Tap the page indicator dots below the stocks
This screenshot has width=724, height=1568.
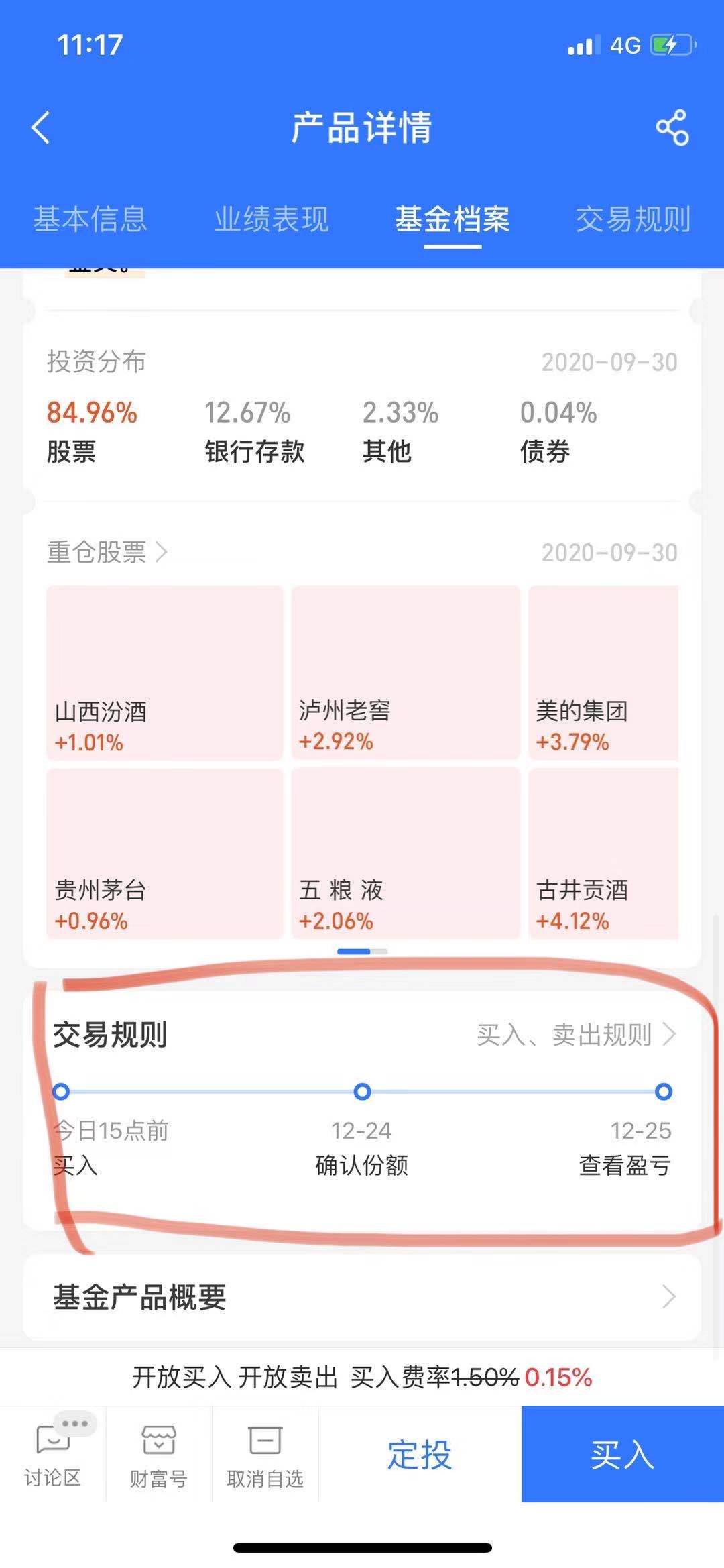362,950
